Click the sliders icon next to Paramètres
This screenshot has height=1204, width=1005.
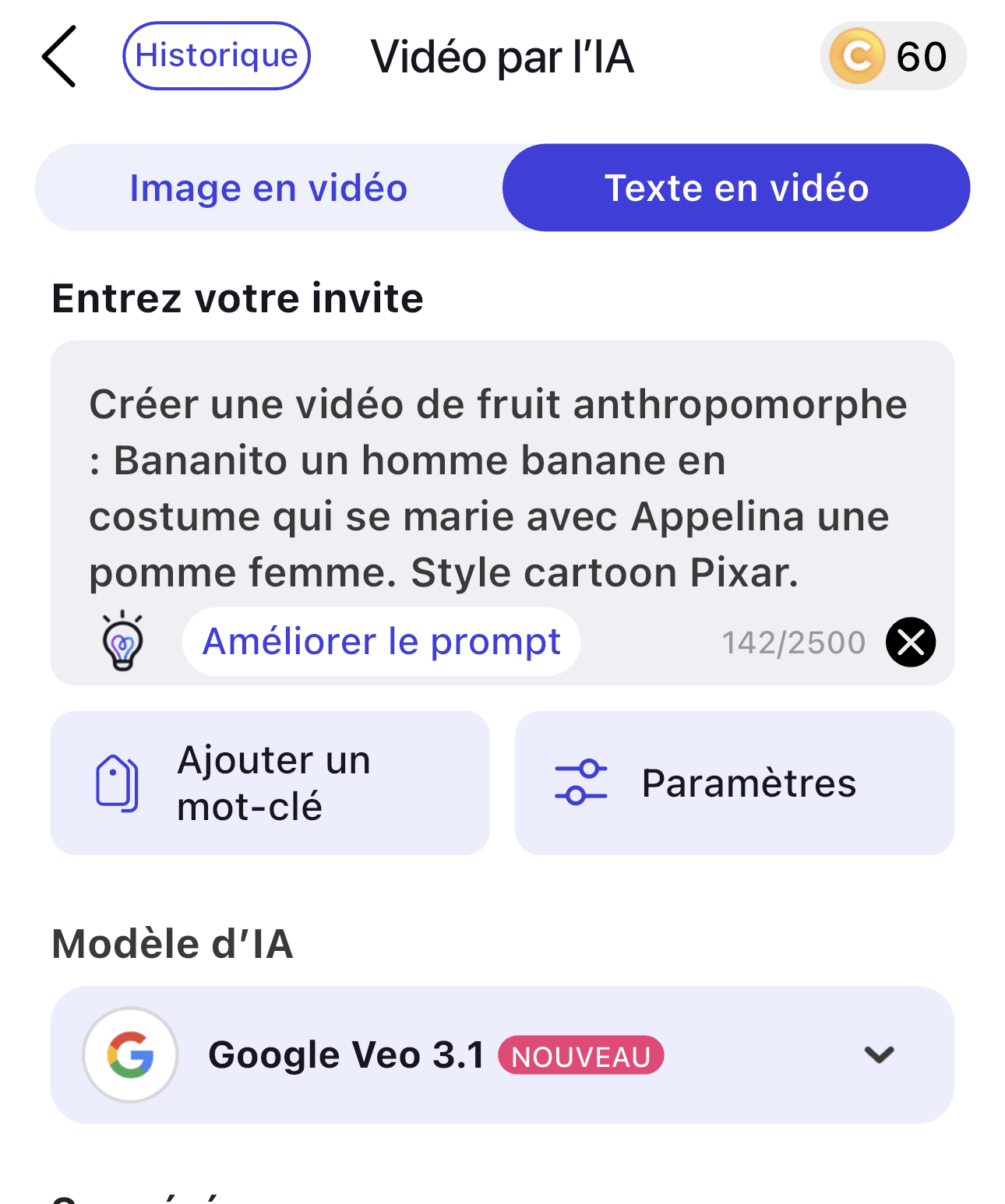point(580,781)
